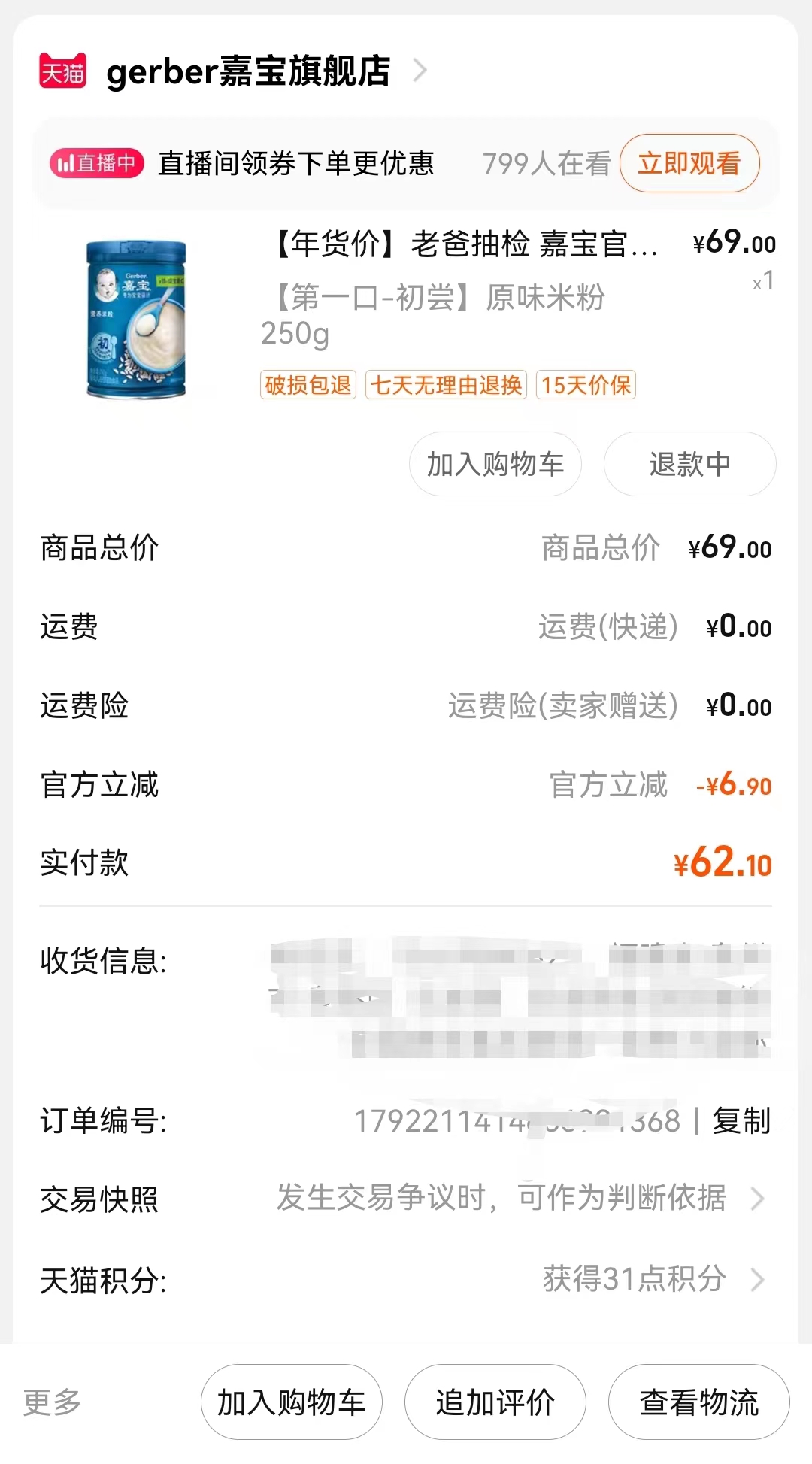Viewport: 812px width, 1464px height.
Task: Switch to 追加评价 to add a review
Action: click(x=494, y=1402)
